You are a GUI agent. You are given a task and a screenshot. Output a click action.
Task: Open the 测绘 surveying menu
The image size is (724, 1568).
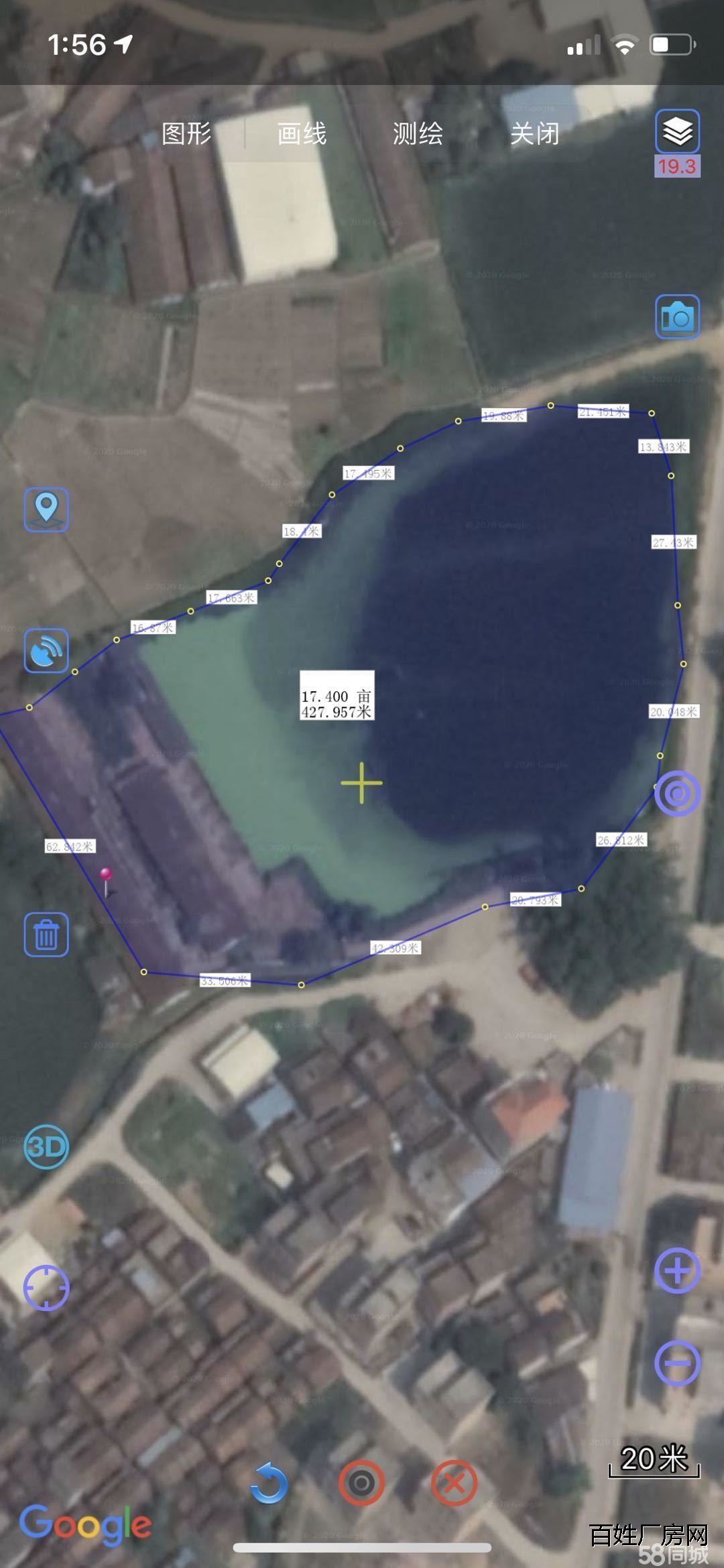point(418,133)
